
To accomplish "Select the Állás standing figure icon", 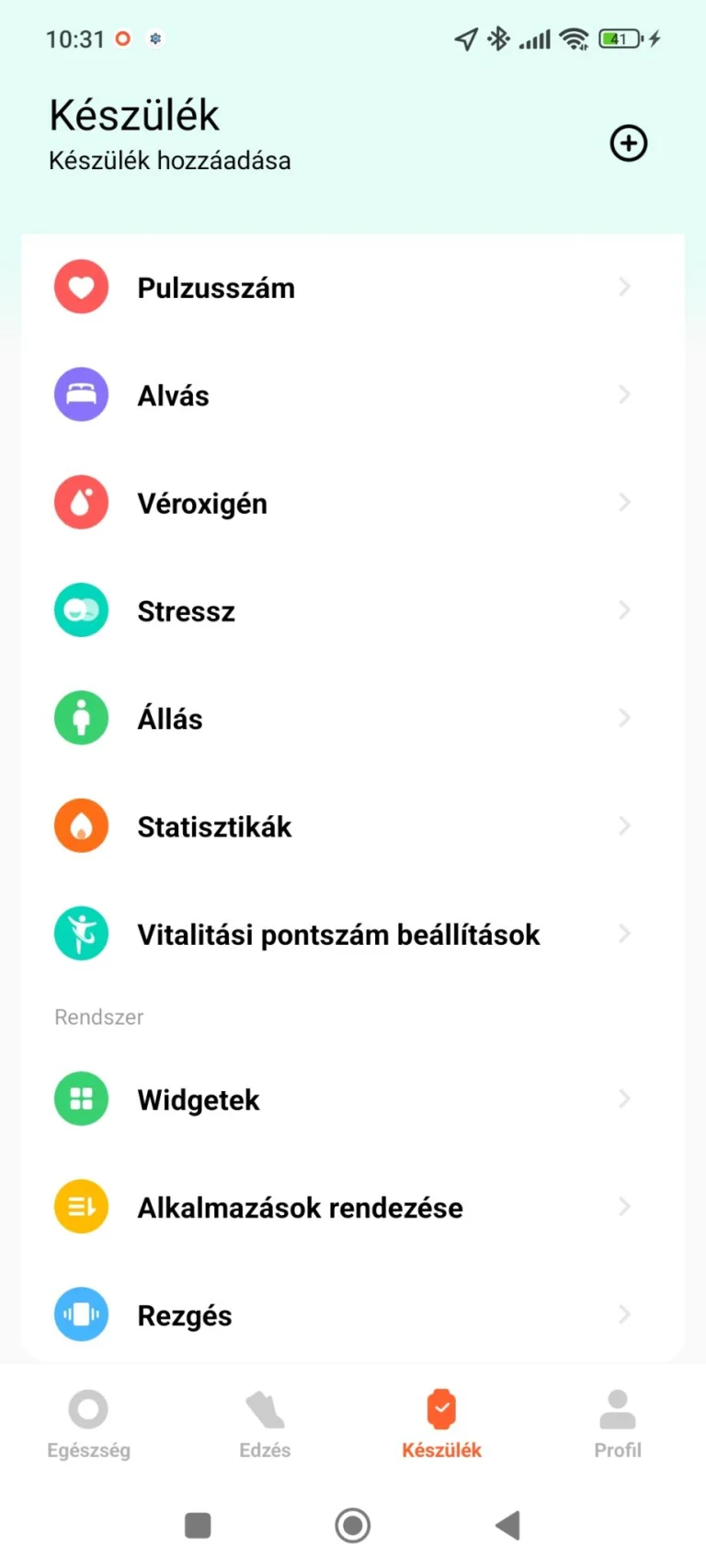I will point(81,718).
